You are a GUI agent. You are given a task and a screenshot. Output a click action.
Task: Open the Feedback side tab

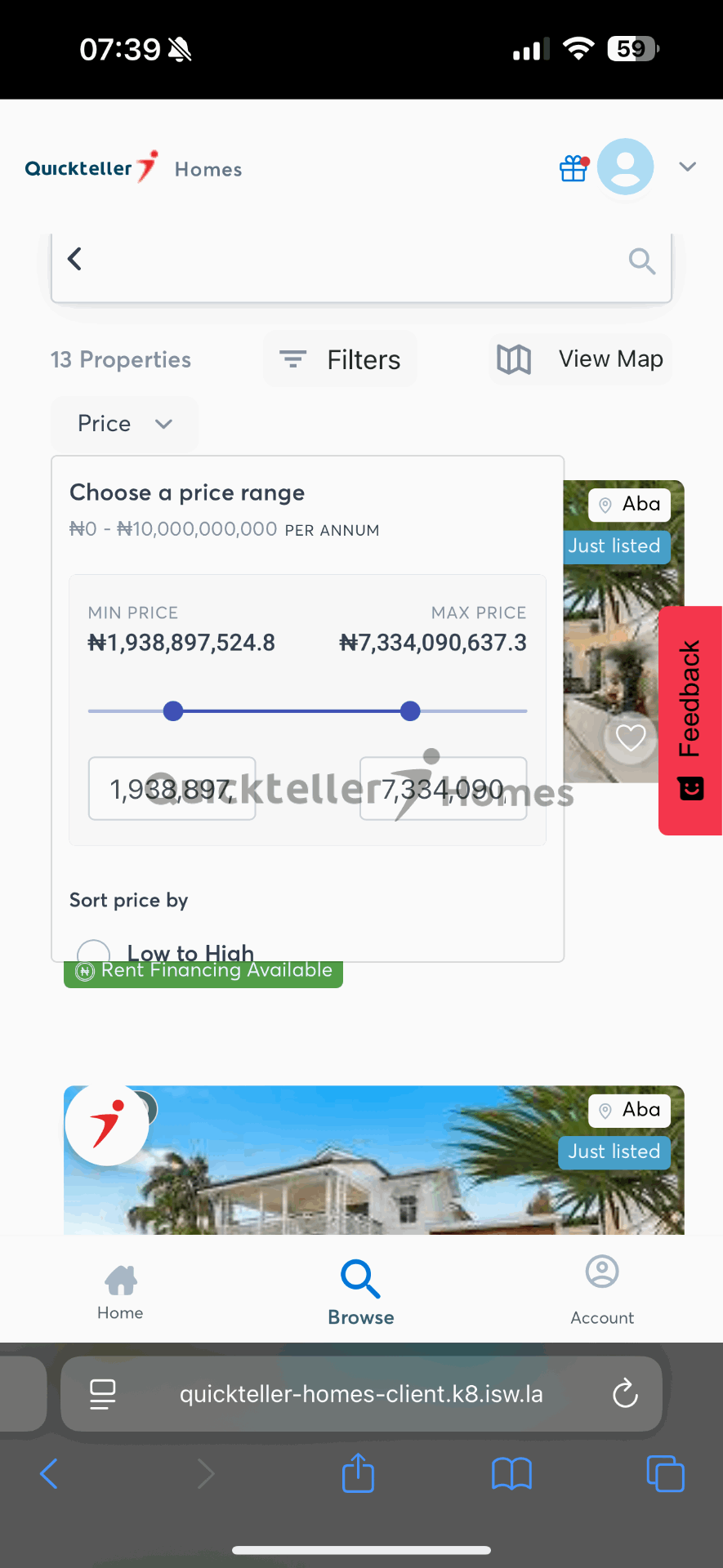point(690,720)
